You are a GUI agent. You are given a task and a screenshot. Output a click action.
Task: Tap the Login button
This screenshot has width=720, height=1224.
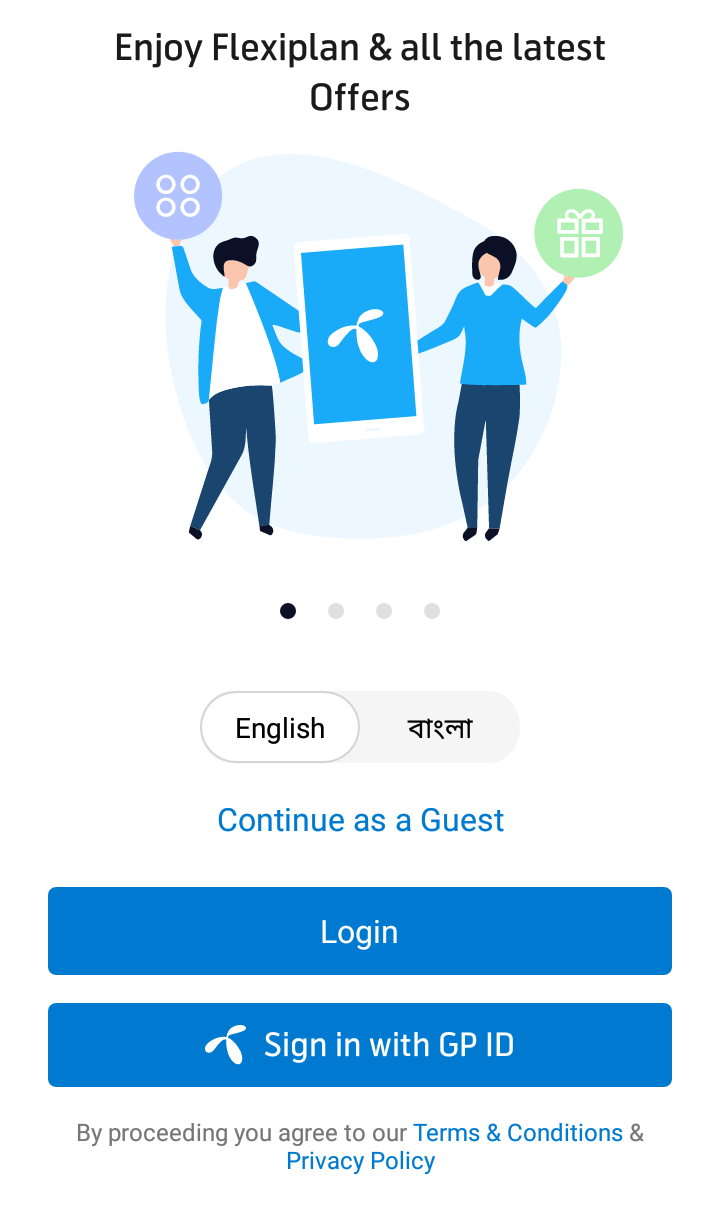[x=360, y=931]
